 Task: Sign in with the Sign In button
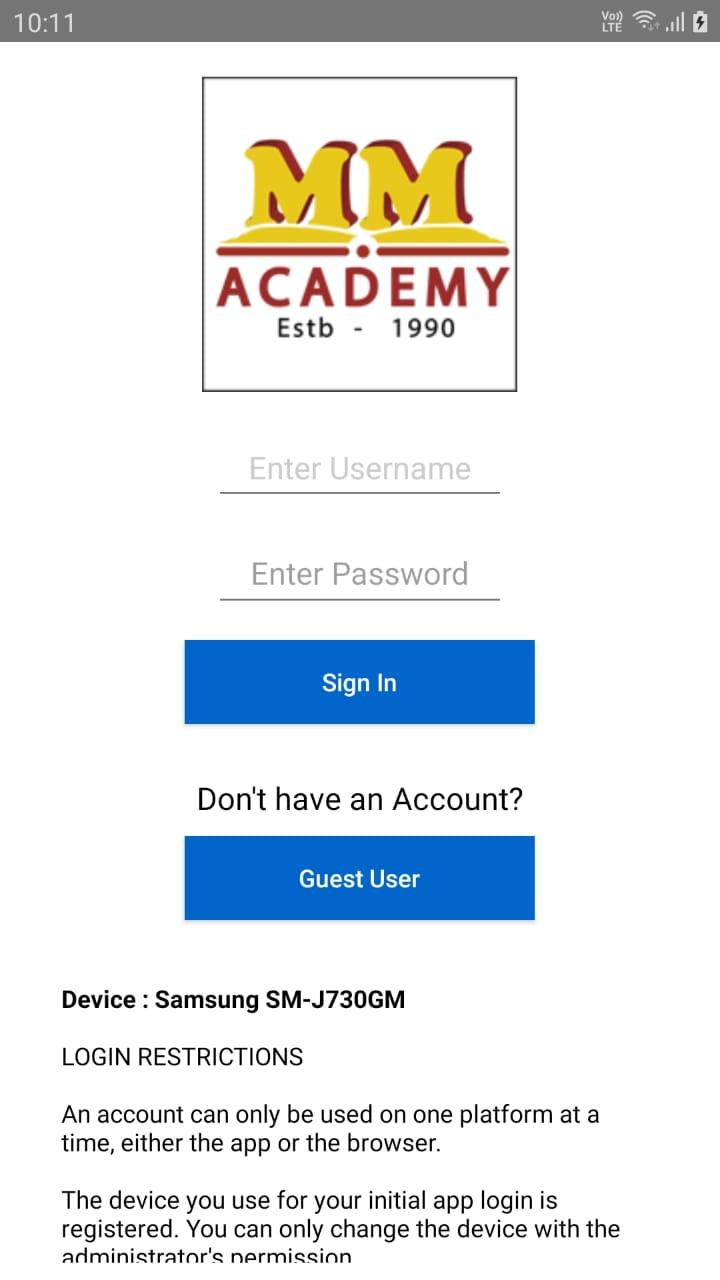pos(359,682)
